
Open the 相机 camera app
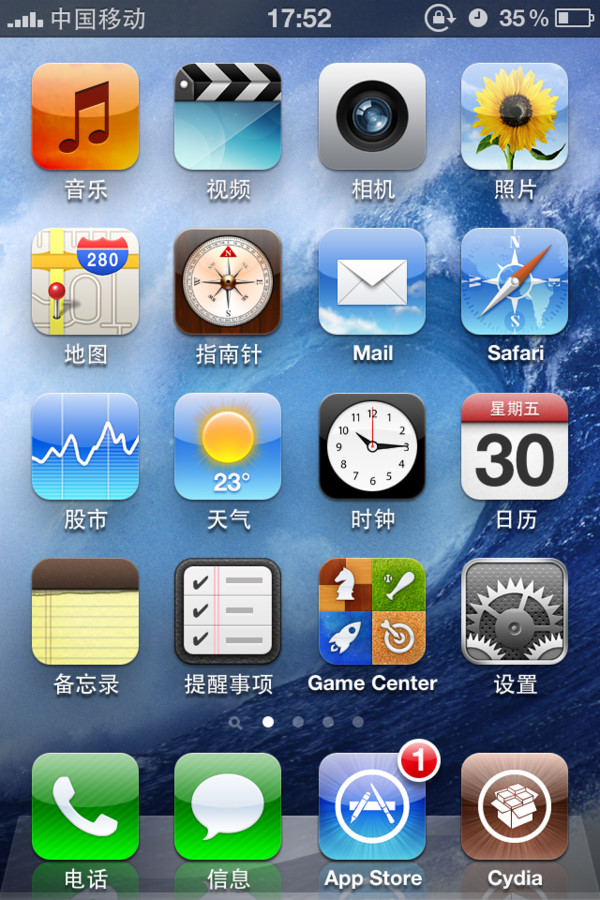pyautogui.click(x=372, y=116)
